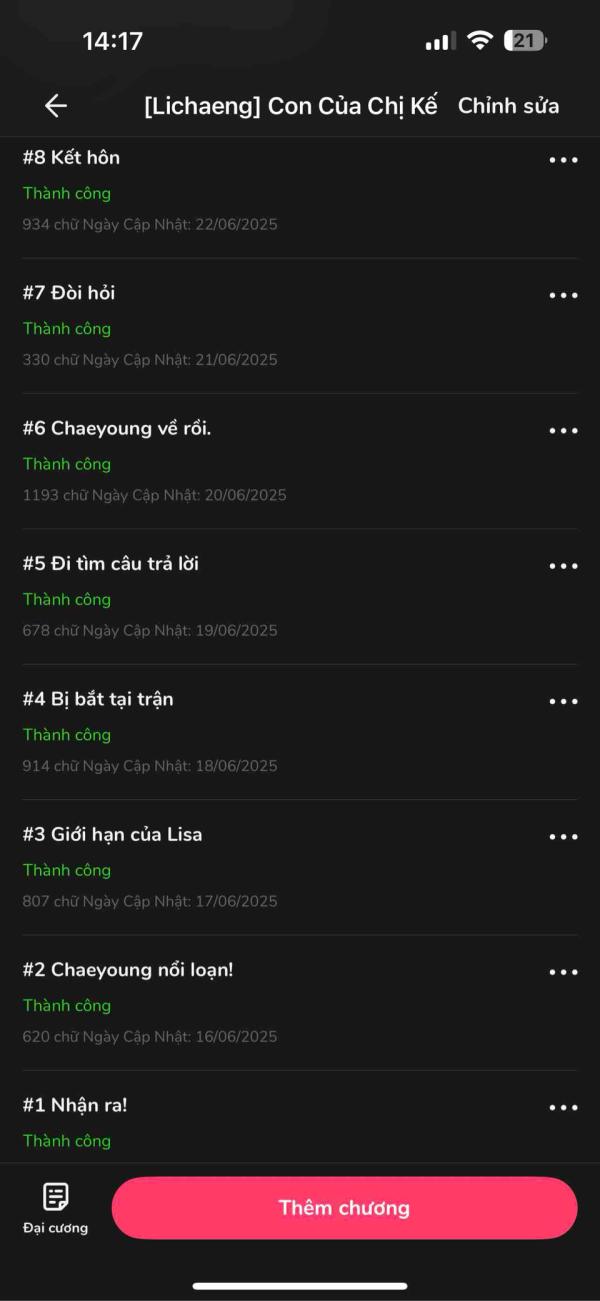This screenshot has height=1301, width=600.
Task: Tap Chỉnh sửa to edit the story
Action: 508,105
